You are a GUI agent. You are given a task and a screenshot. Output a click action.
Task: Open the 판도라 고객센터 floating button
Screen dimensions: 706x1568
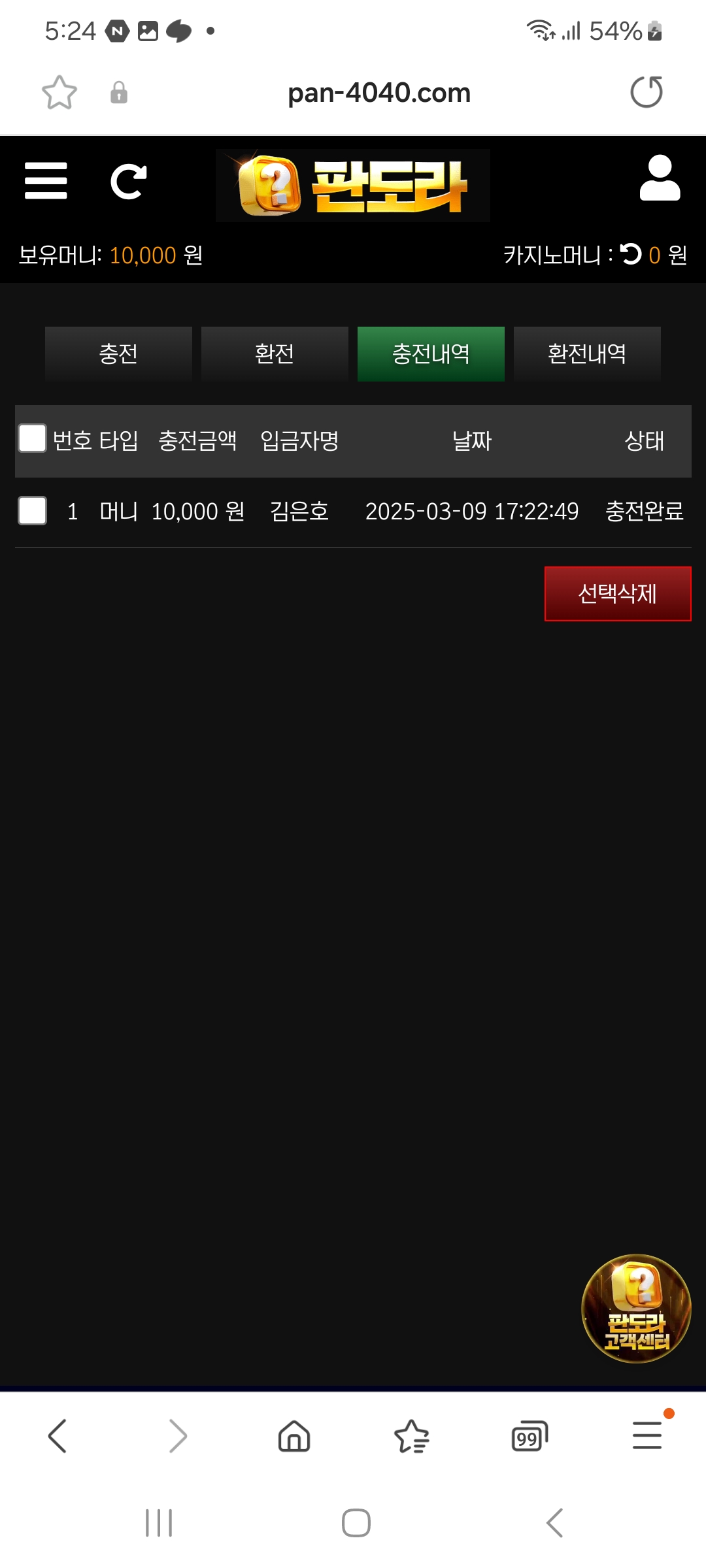(x=636, y=1308)
